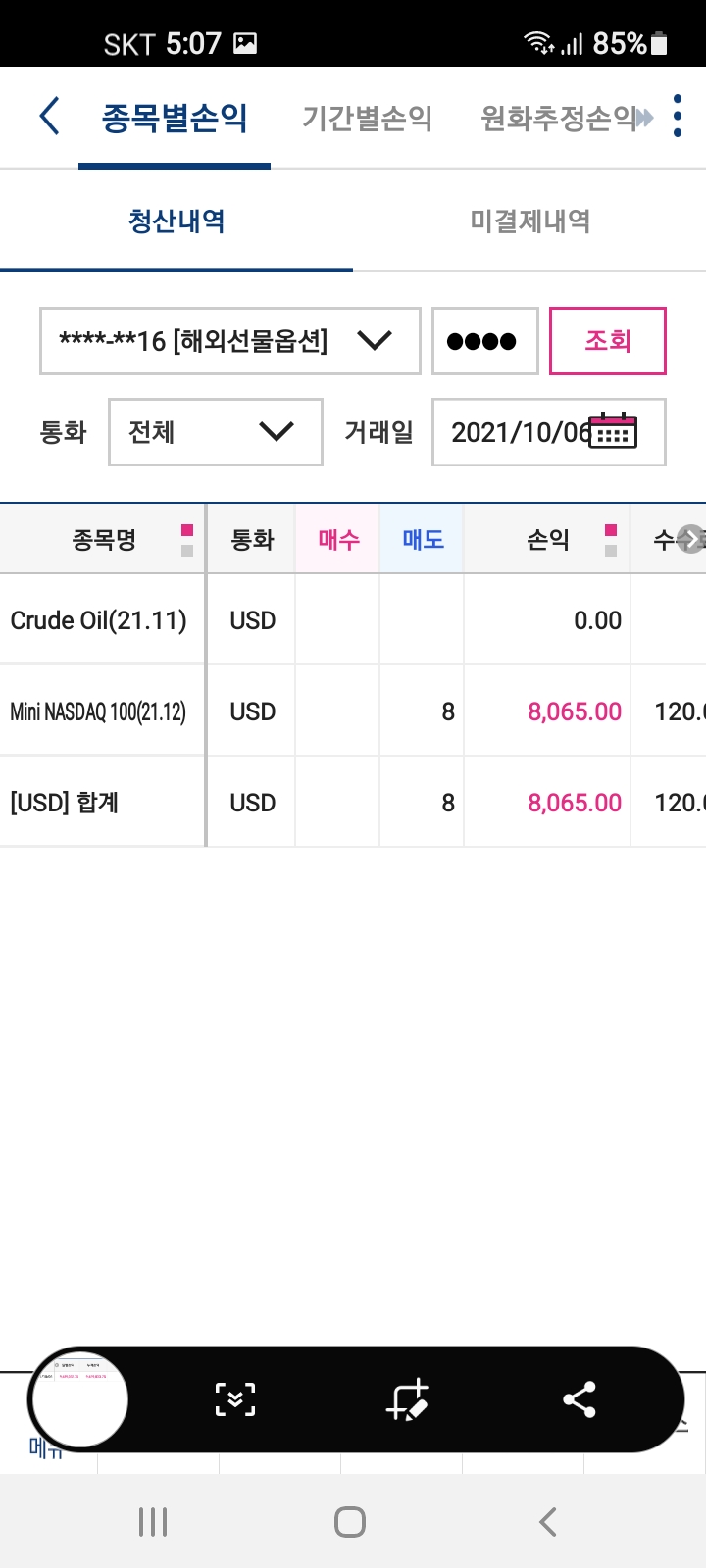Screen dimensions: 706x1568
Task: Sort by the 종목명 column header
Action: click(103, 539)
